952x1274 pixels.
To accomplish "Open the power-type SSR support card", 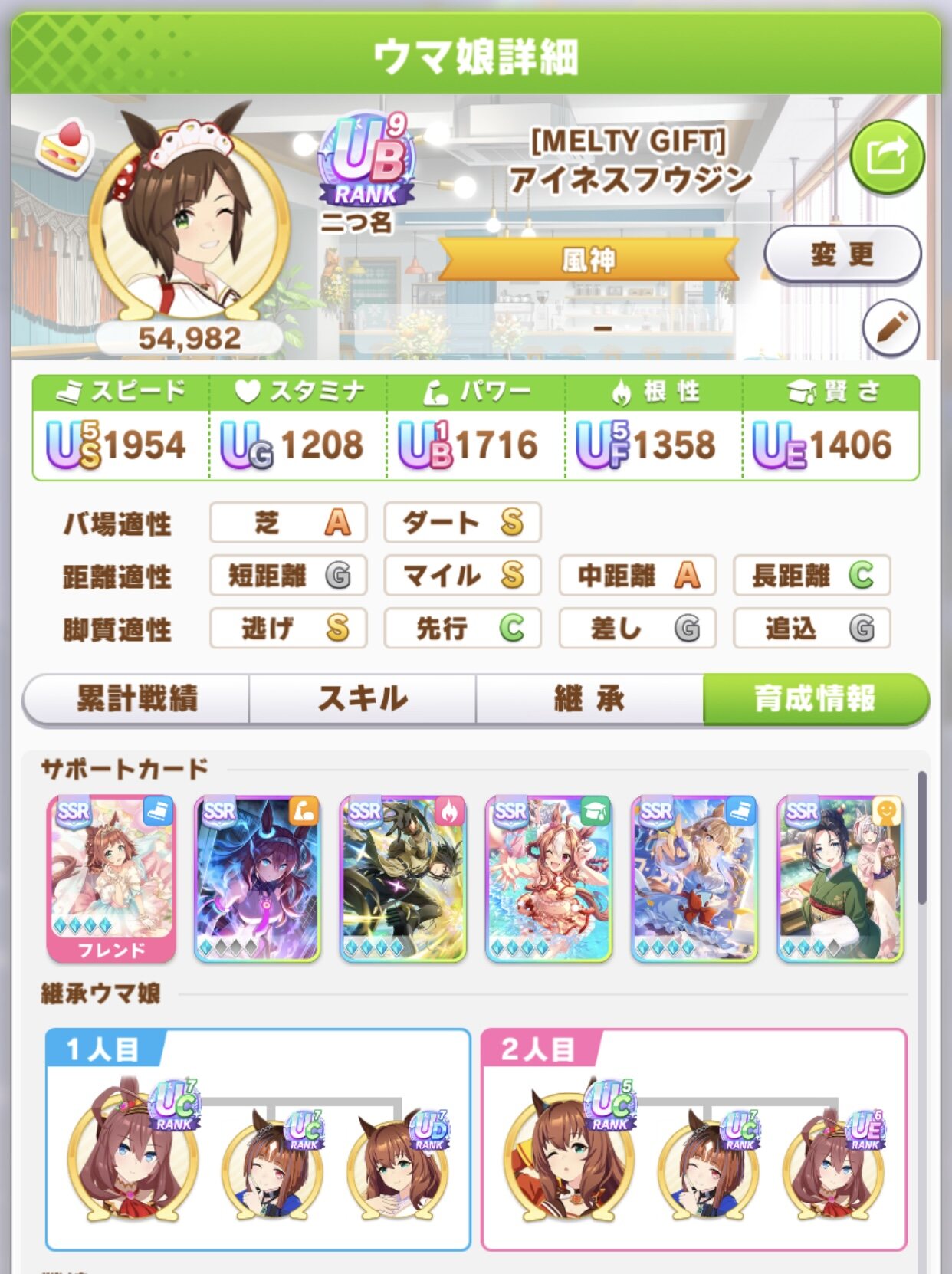I will point(258,878).
